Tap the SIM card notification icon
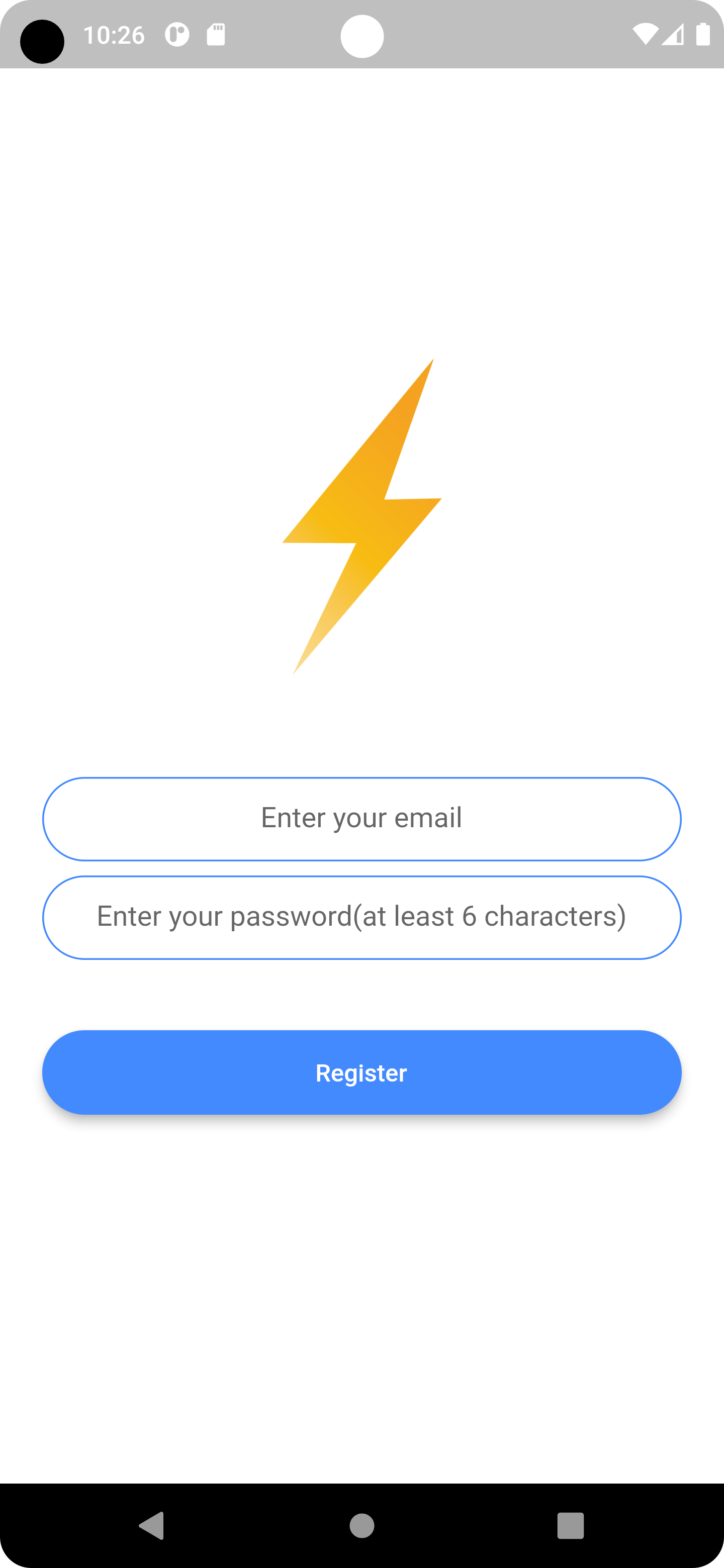Image resolution: width=724 pixels, height=1568 pixels. pos(217,35)
